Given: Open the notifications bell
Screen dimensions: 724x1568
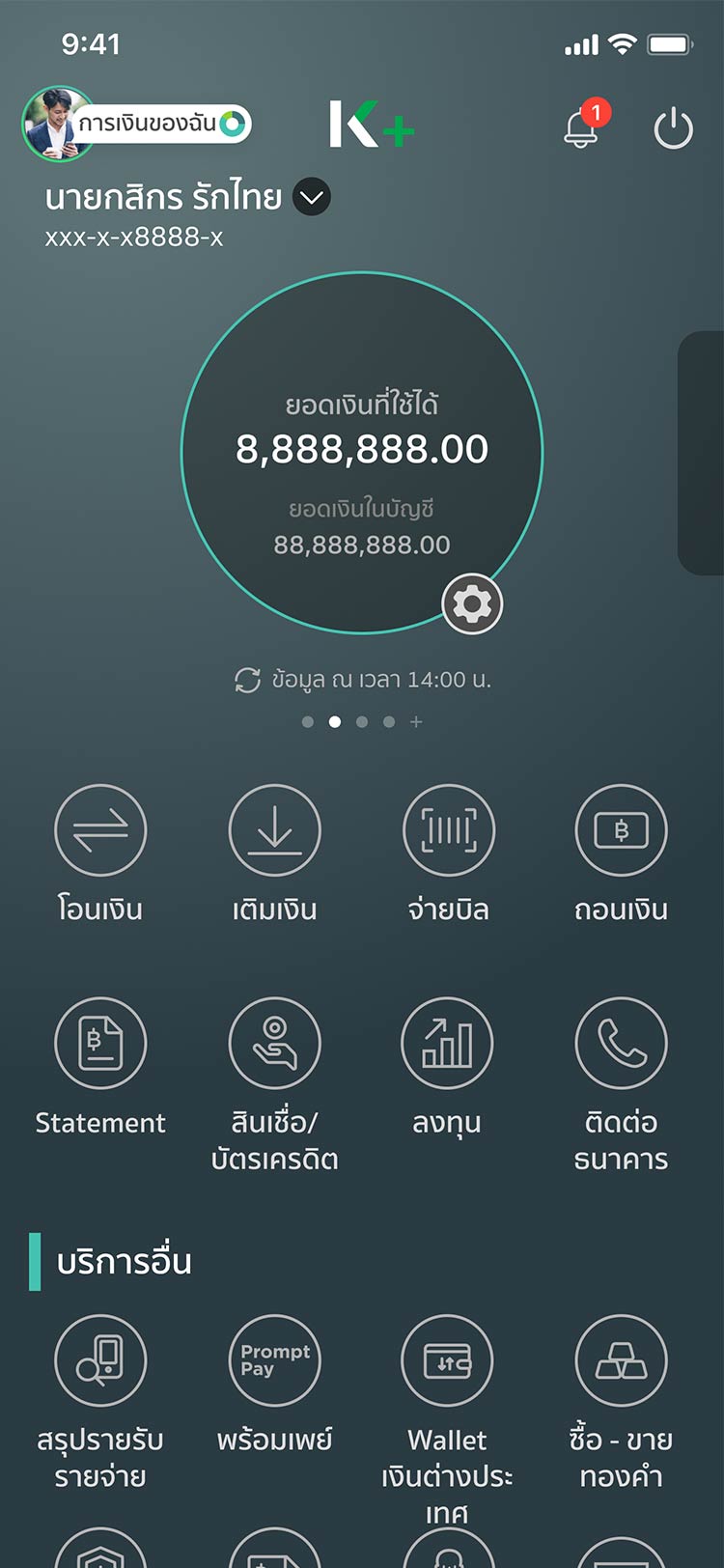Looking at the screenshot, I should (581, 127).
